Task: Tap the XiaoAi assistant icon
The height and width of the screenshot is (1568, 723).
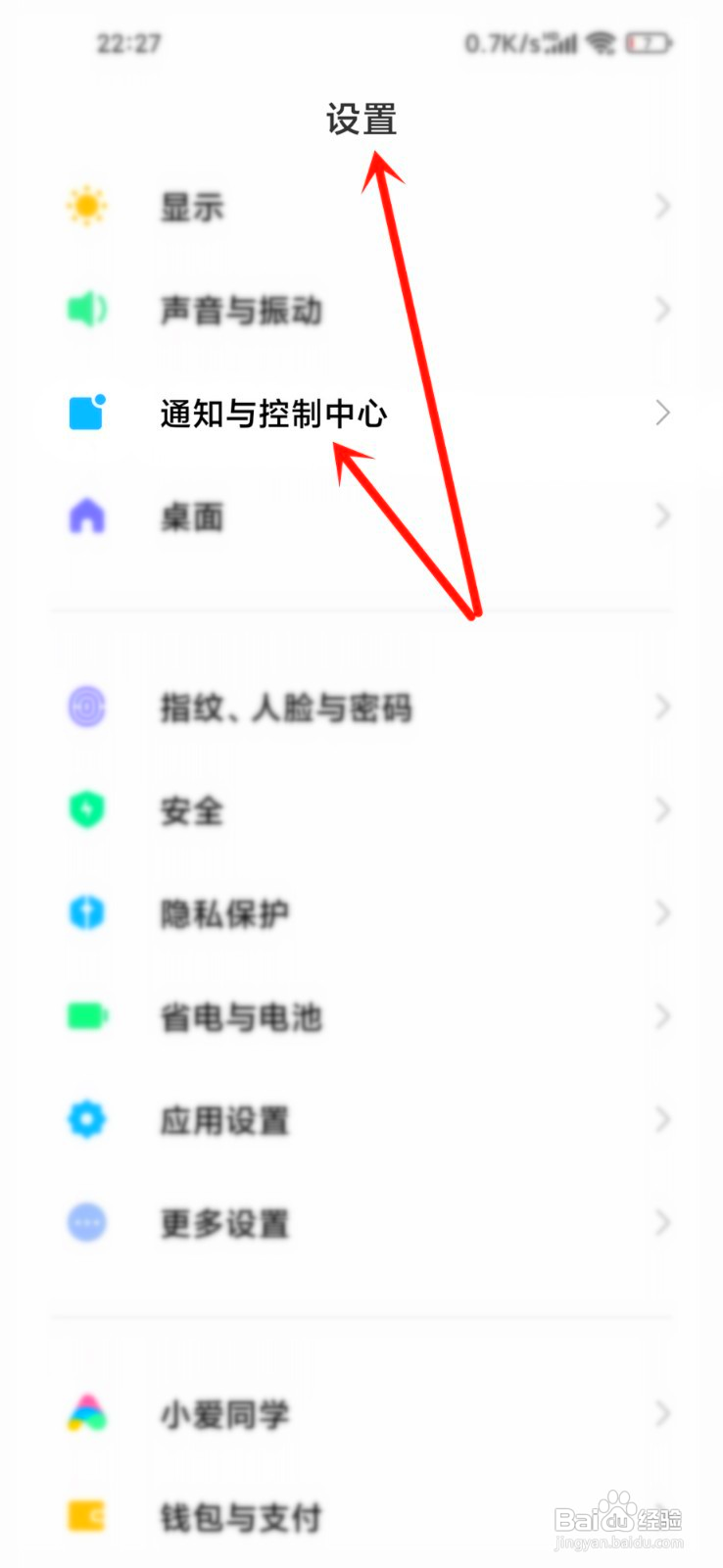Action: coord(86,1414)
